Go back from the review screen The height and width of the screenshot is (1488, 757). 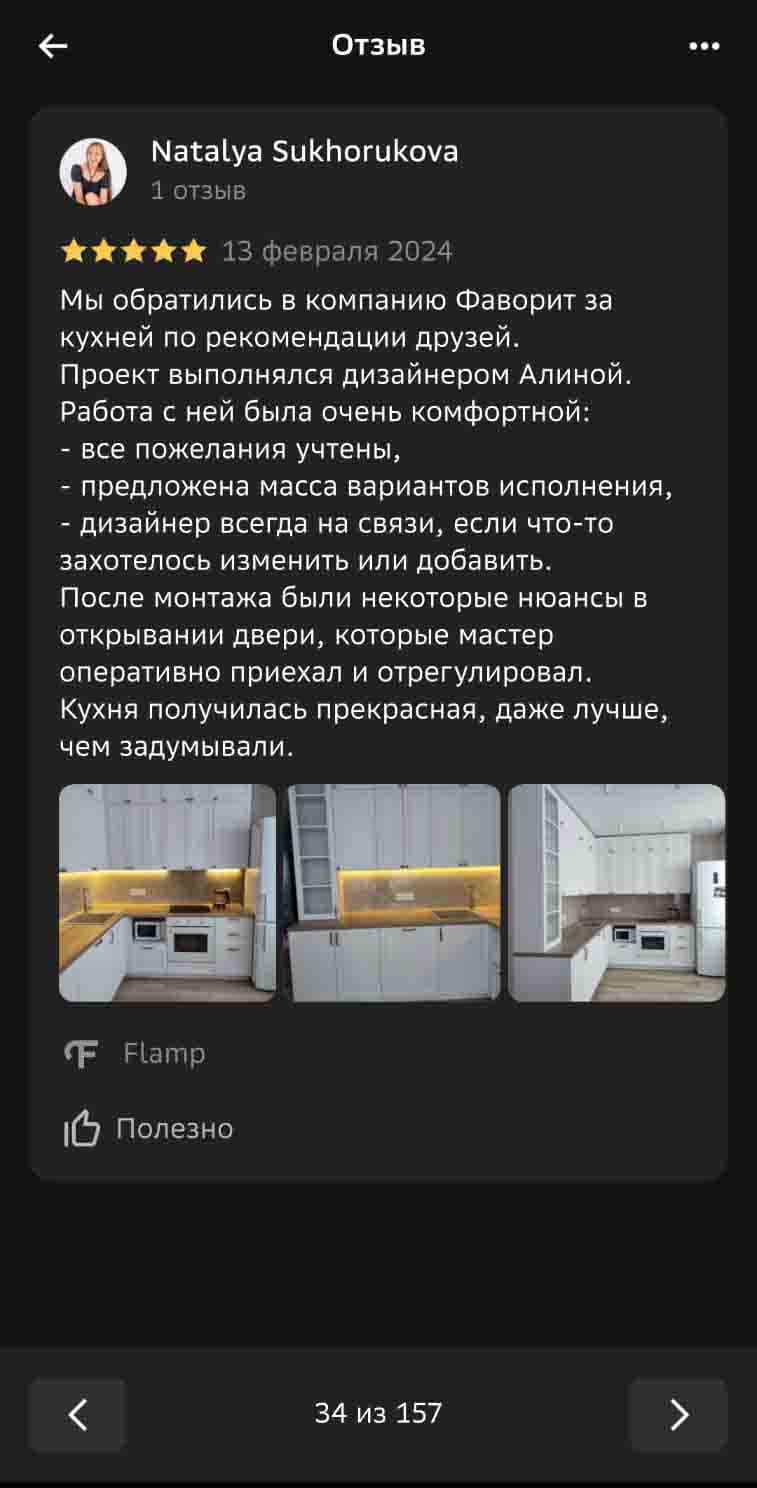coord(52,46)
